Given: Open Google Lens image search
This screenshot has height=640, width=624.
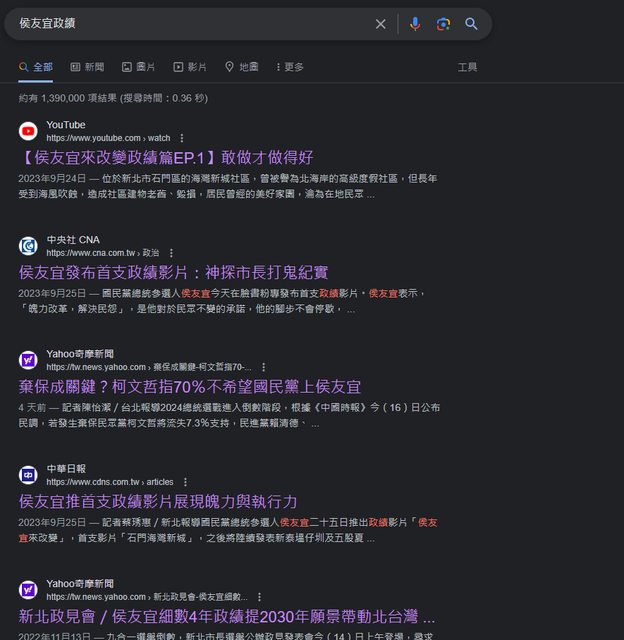Looking at the screenshot, I should coord(443,24).
